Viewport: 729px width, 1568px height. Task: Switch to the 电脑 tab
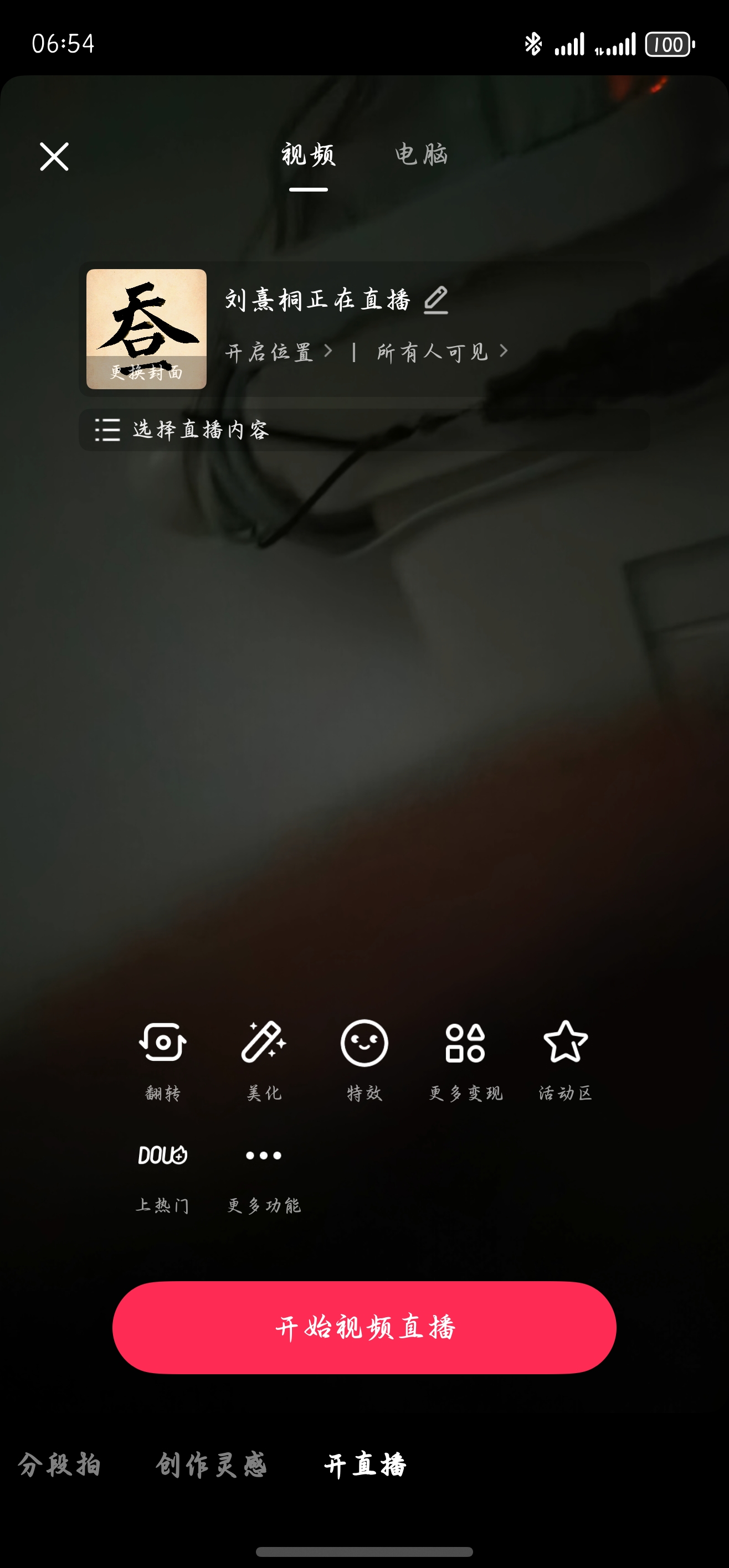coord(422,155)
